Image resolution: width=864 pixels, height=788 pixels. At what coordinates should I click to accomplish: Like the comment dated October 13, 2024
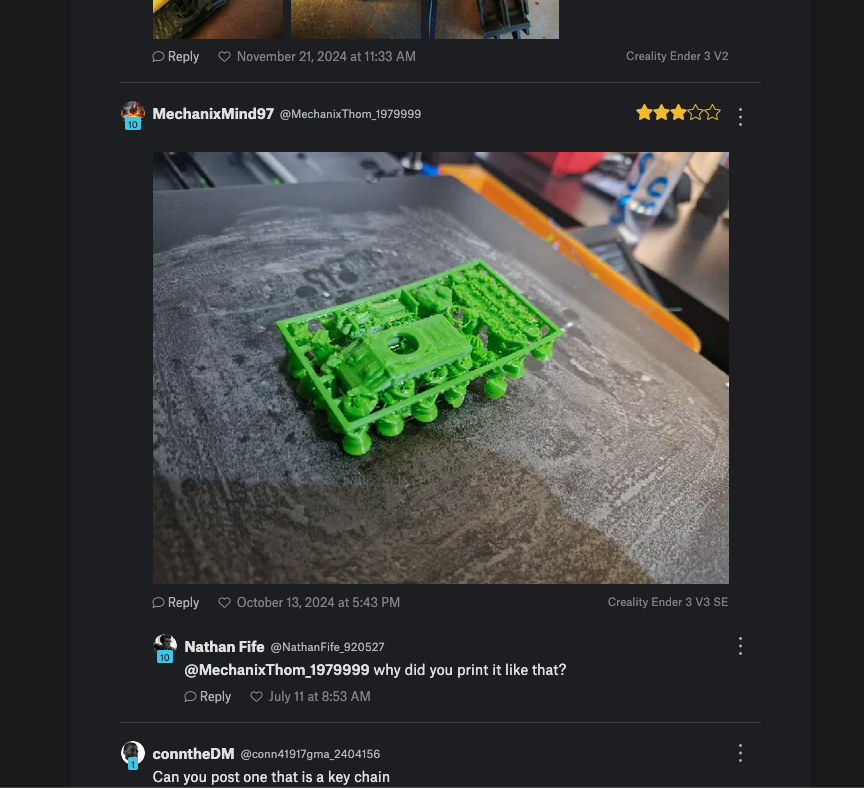click(225, 603)
